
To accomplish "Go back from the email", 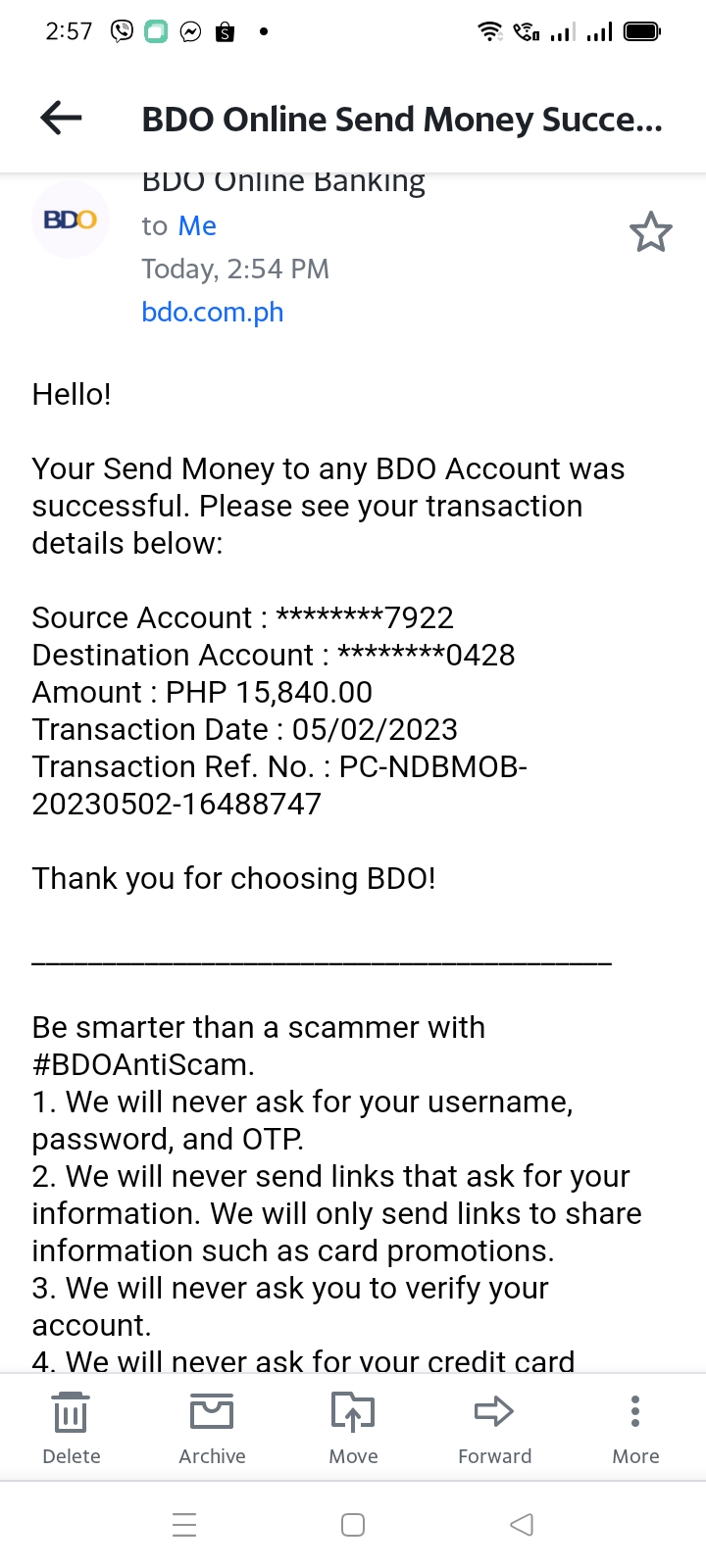I will click(61, 119).
